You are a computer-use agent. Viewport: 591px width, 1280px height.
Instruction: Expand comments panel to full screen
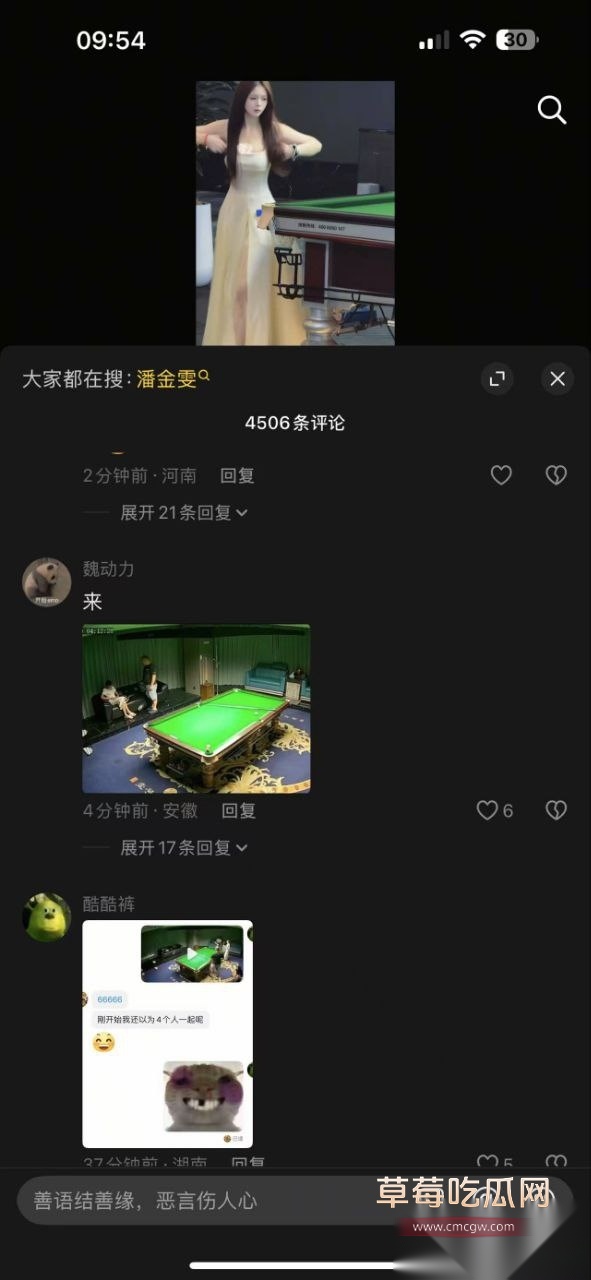(x=497, y=378)
